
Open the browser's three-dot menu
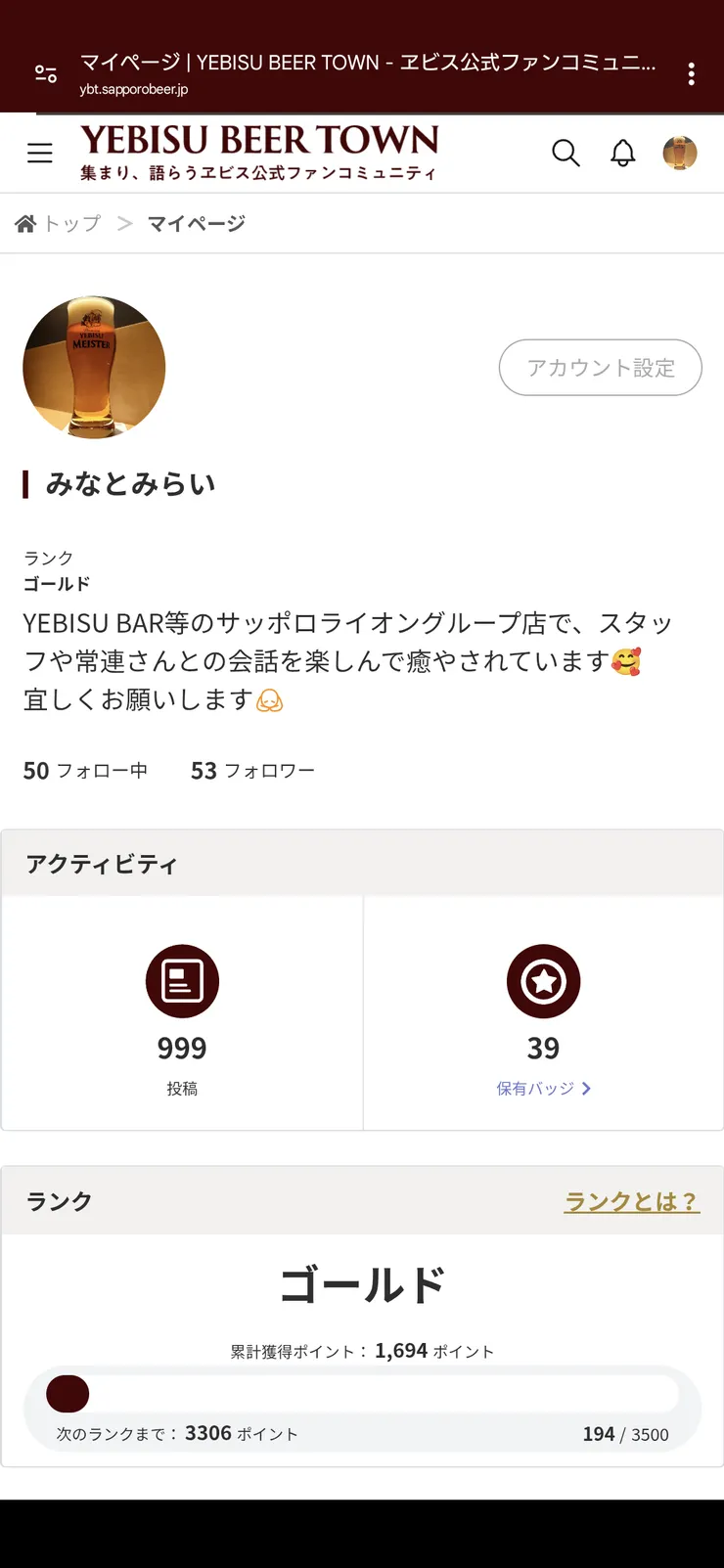coord(692,73)
